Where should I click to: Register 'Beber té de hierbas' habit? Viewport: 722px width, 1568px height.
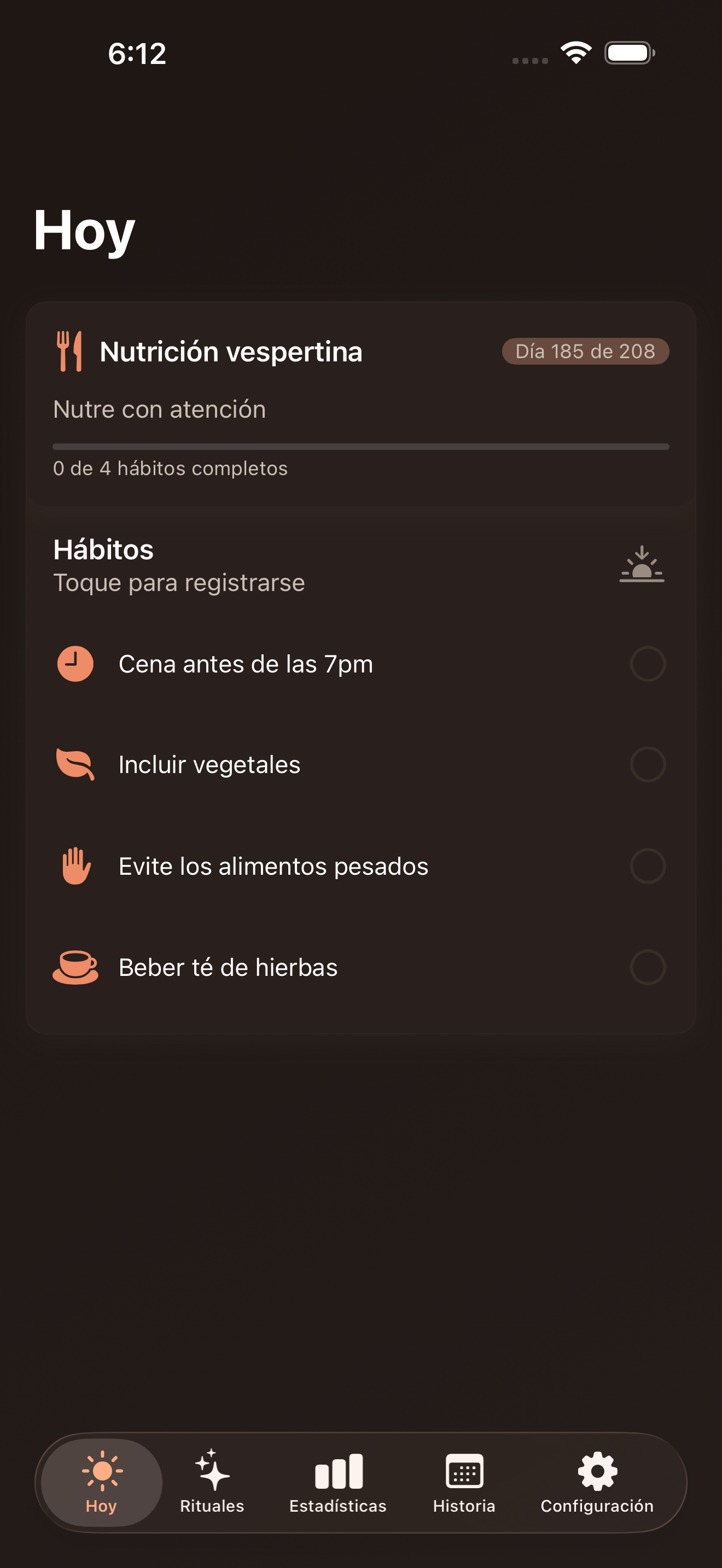[647, 967]
